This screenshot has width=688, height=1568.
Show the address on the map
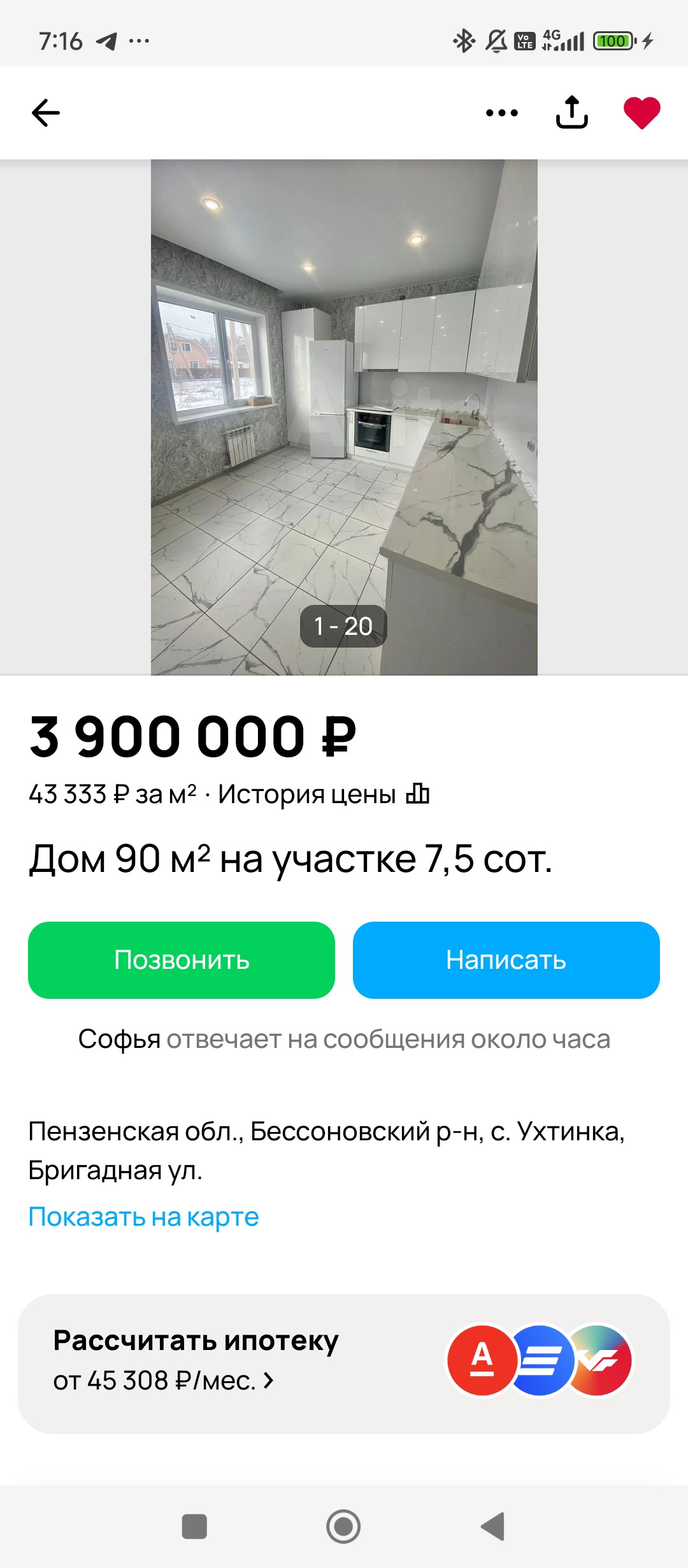pyautogui.click(x=144, y=1217)
